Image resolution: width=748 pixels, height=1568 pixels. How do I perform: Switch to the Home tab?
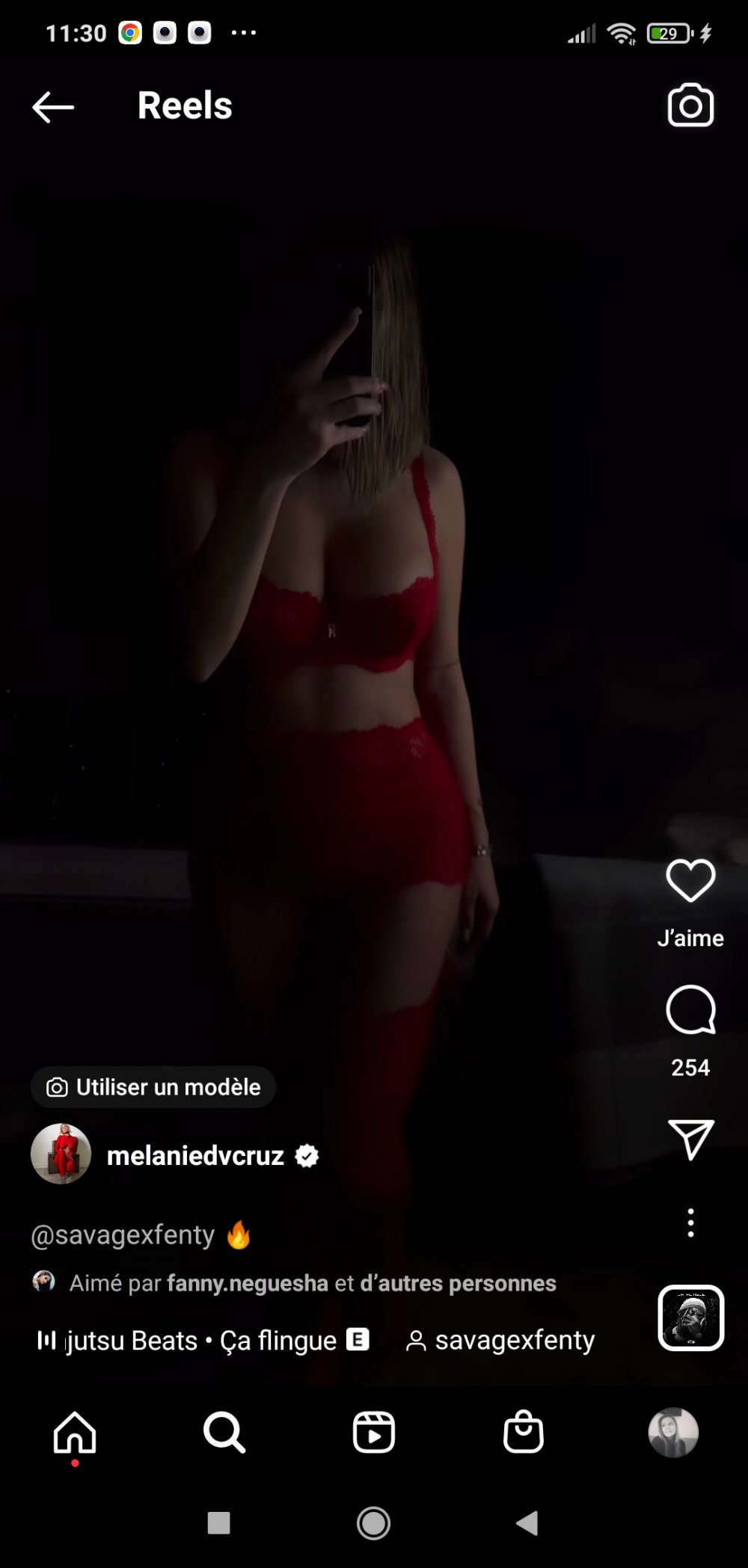click(x=75, y=1433)
